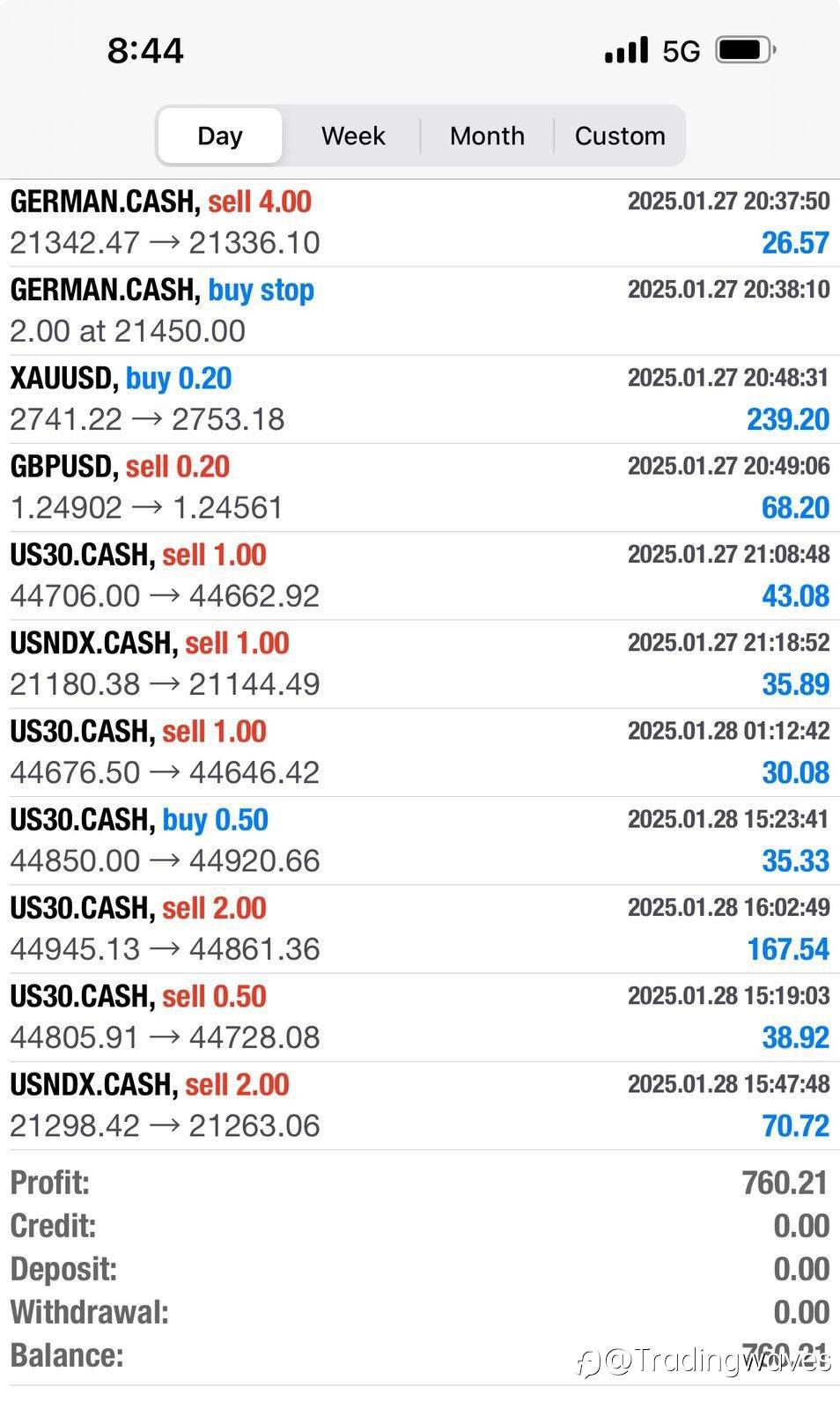Open US30.CASH trade with profit 43.08
This screenshot has width=840, height=1409.
pyautogui.click(x=420, y=576)
